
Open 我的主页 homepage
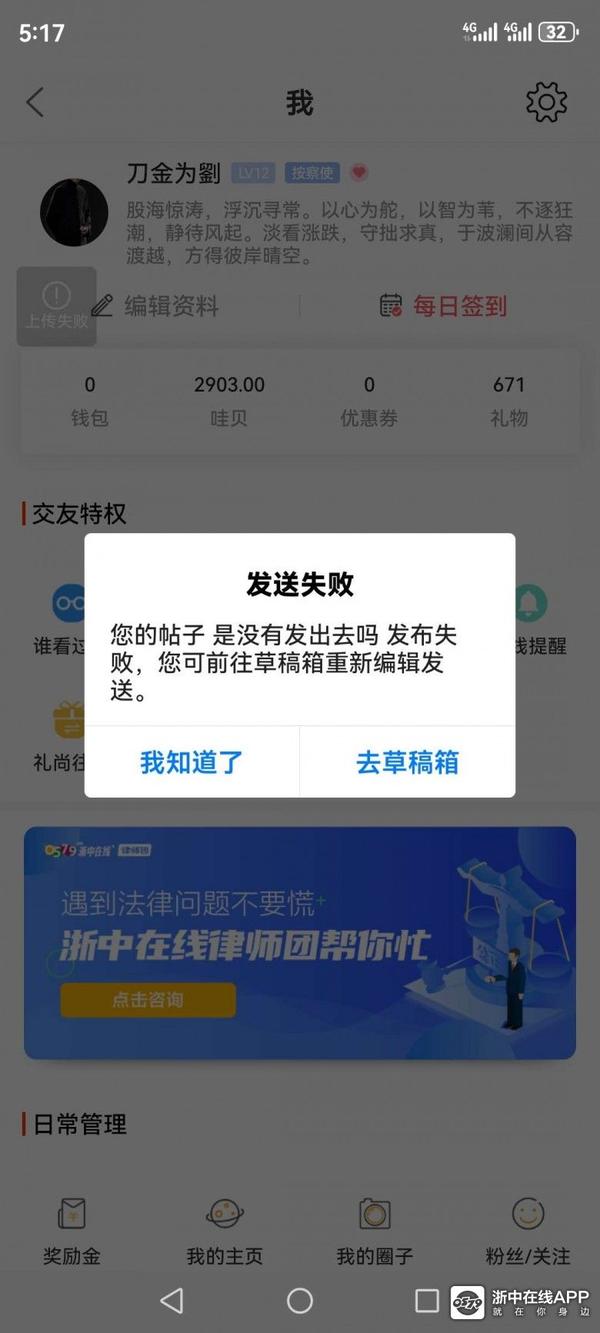[x=225, y=1231]
